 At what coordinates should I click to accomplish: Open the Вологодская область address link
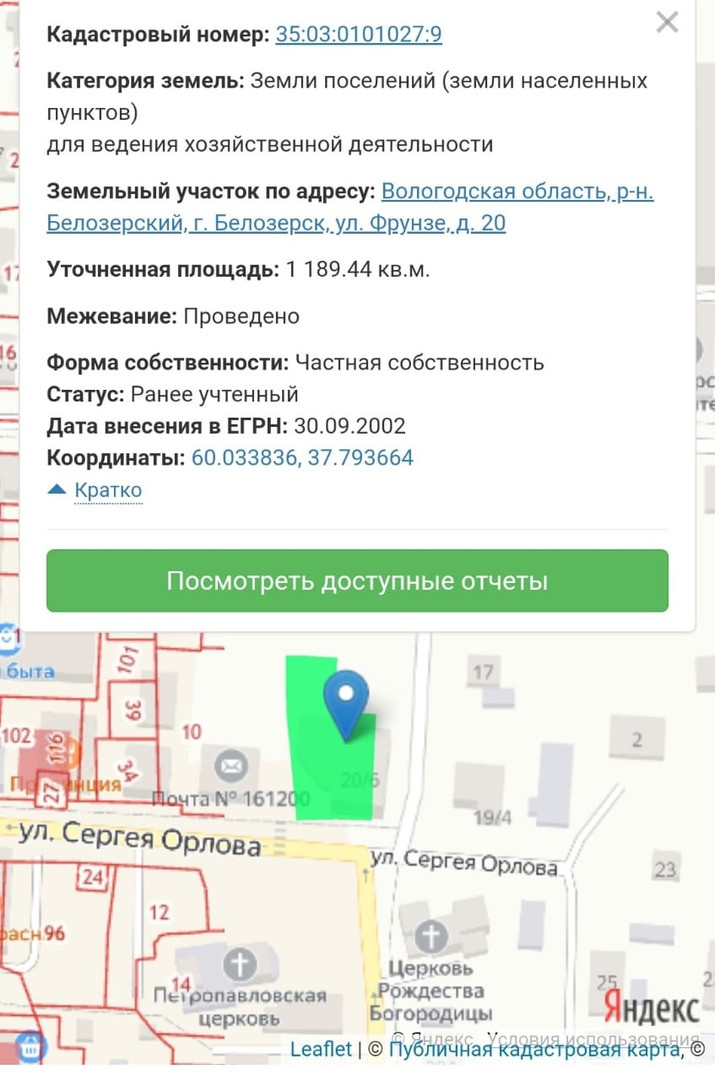tap(350, 207)
